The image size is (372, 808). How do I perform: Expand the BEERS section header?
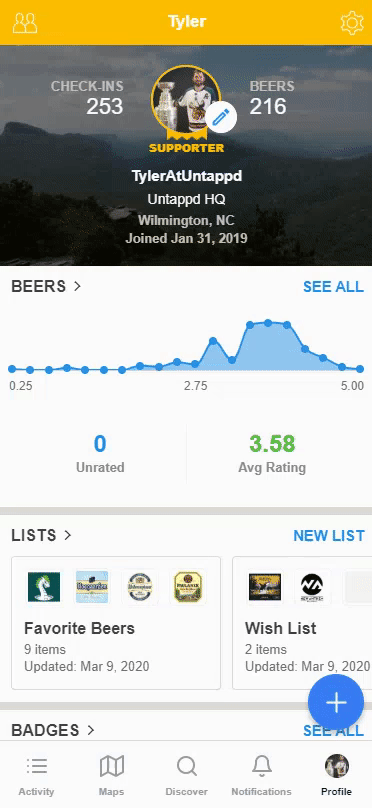(46, 287)
